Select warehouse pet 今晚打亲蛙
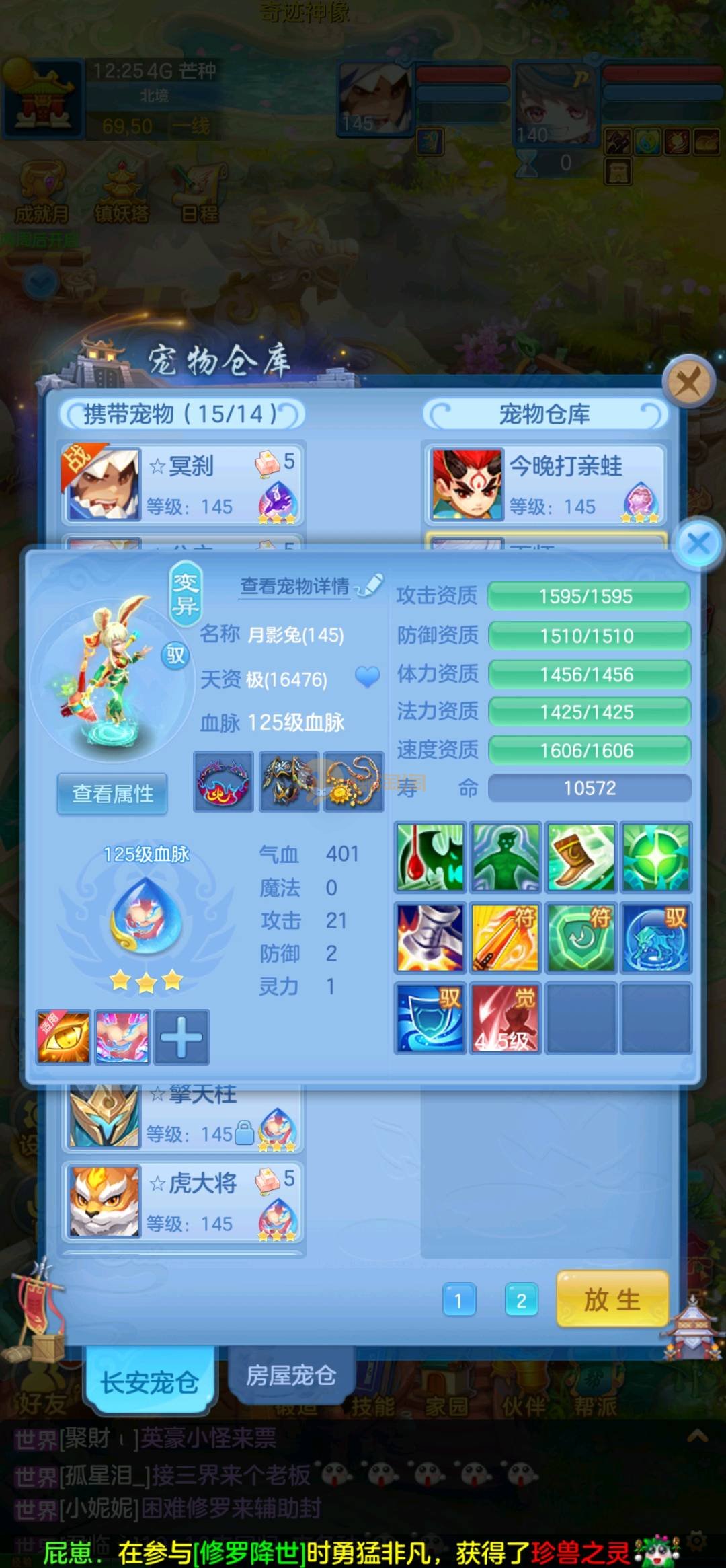The height and width of the screenshot is (1568, 726). [544, 483]
